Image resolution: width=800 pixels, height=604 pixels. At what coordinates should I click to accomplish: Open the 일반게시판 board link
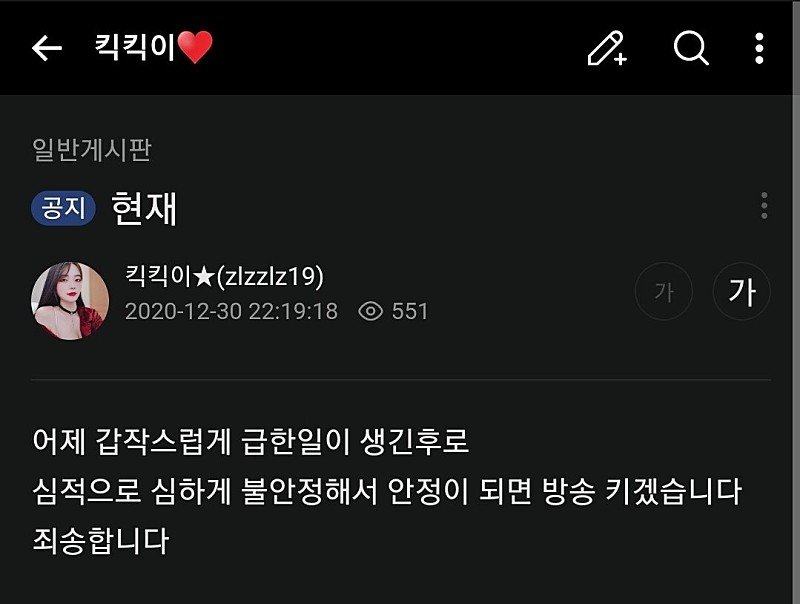[x=92, y=150]
